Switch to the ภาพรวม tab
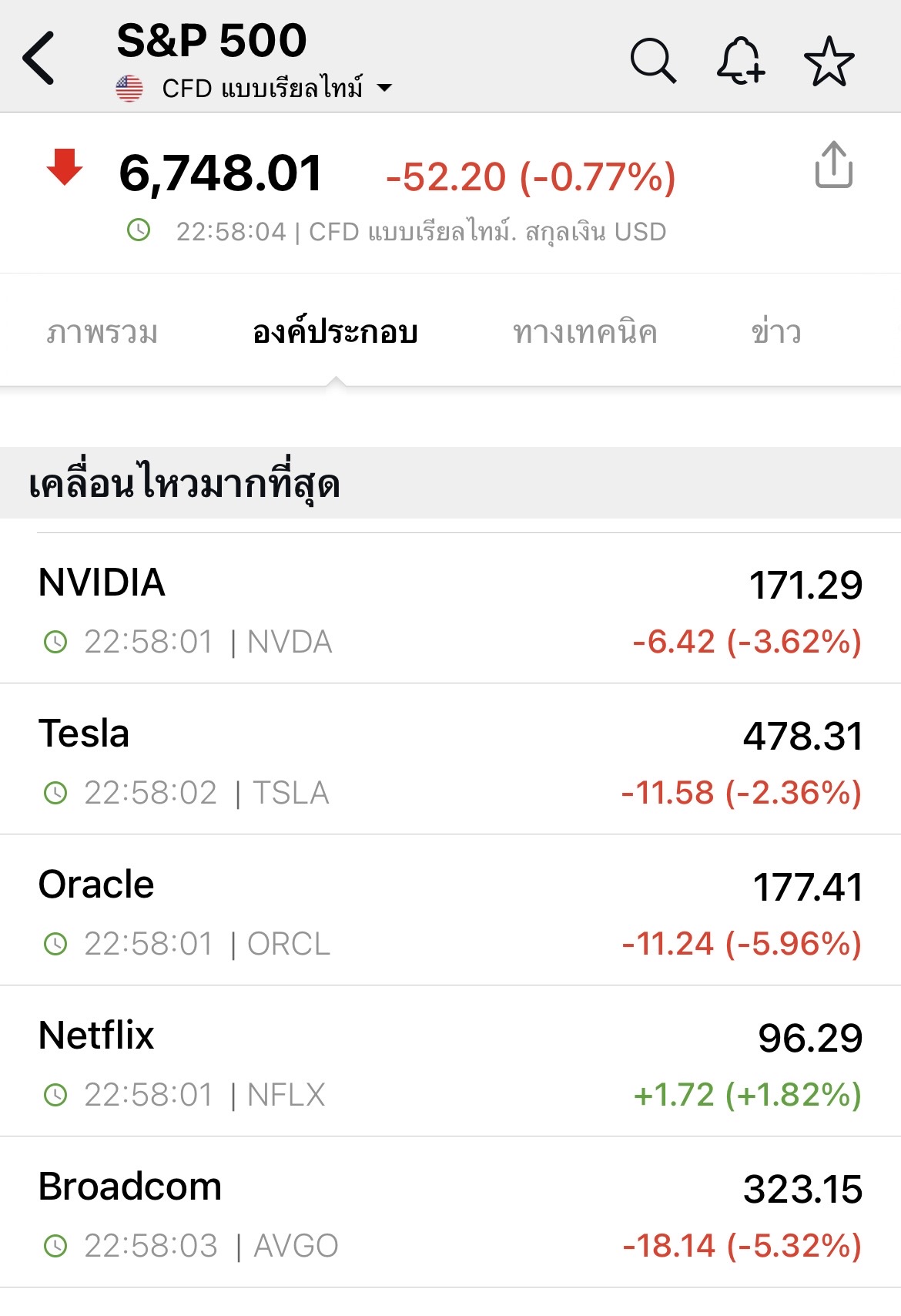 [102, 332]
